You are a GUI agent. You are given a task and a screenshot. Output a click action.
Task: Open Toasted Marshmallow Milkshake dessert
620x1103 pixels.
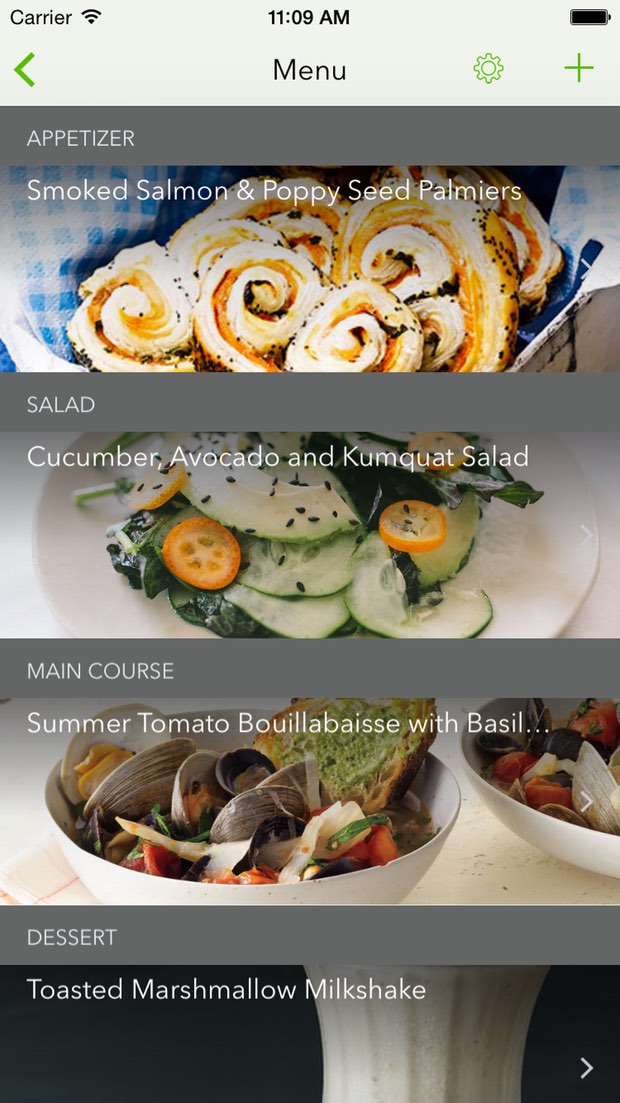(310, 1034)
